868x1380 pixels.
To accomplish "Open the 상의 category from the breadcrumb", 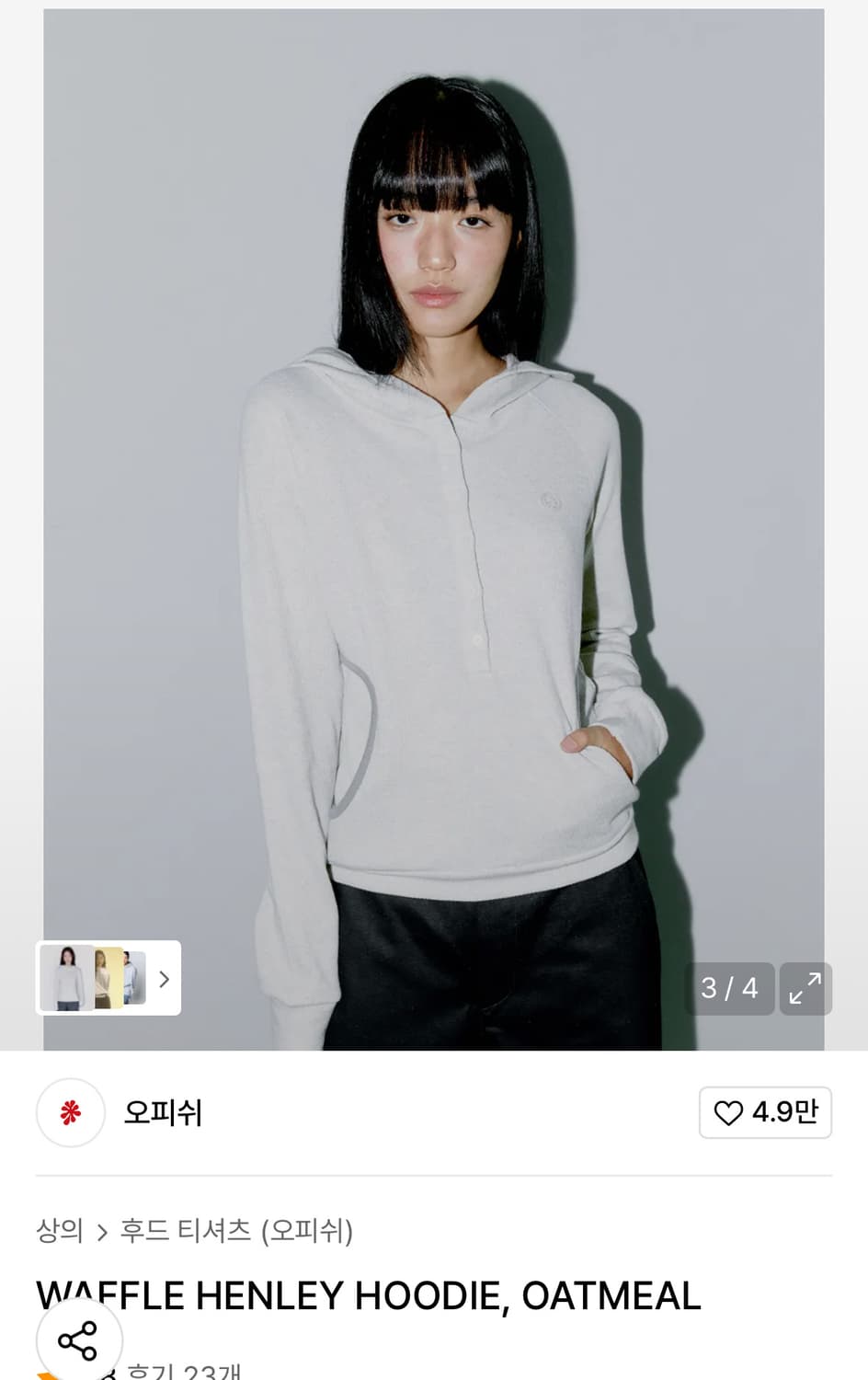I will (x=59, y=1230).
